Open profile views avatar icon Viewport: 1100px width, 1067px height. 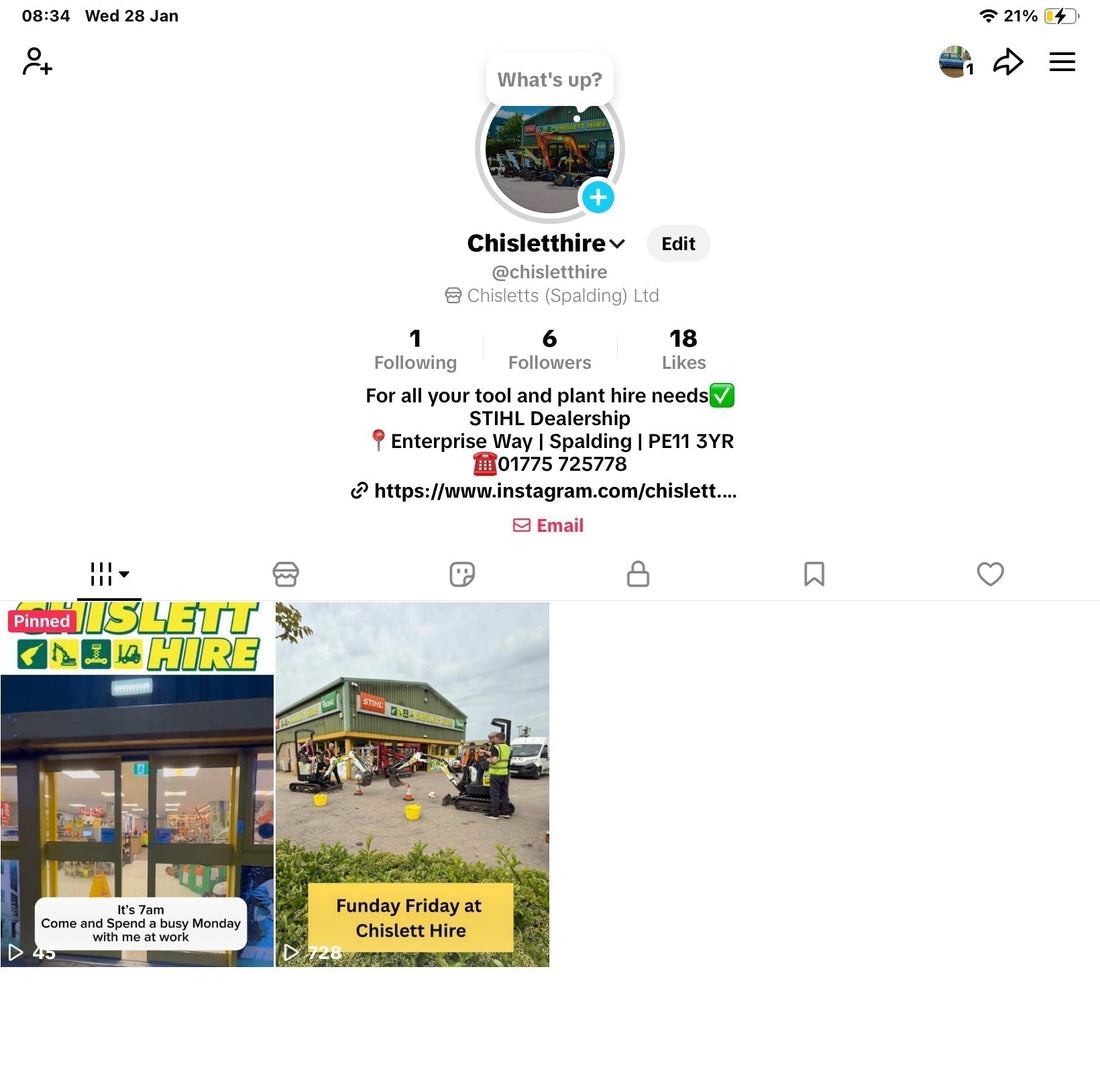[955, 62]
